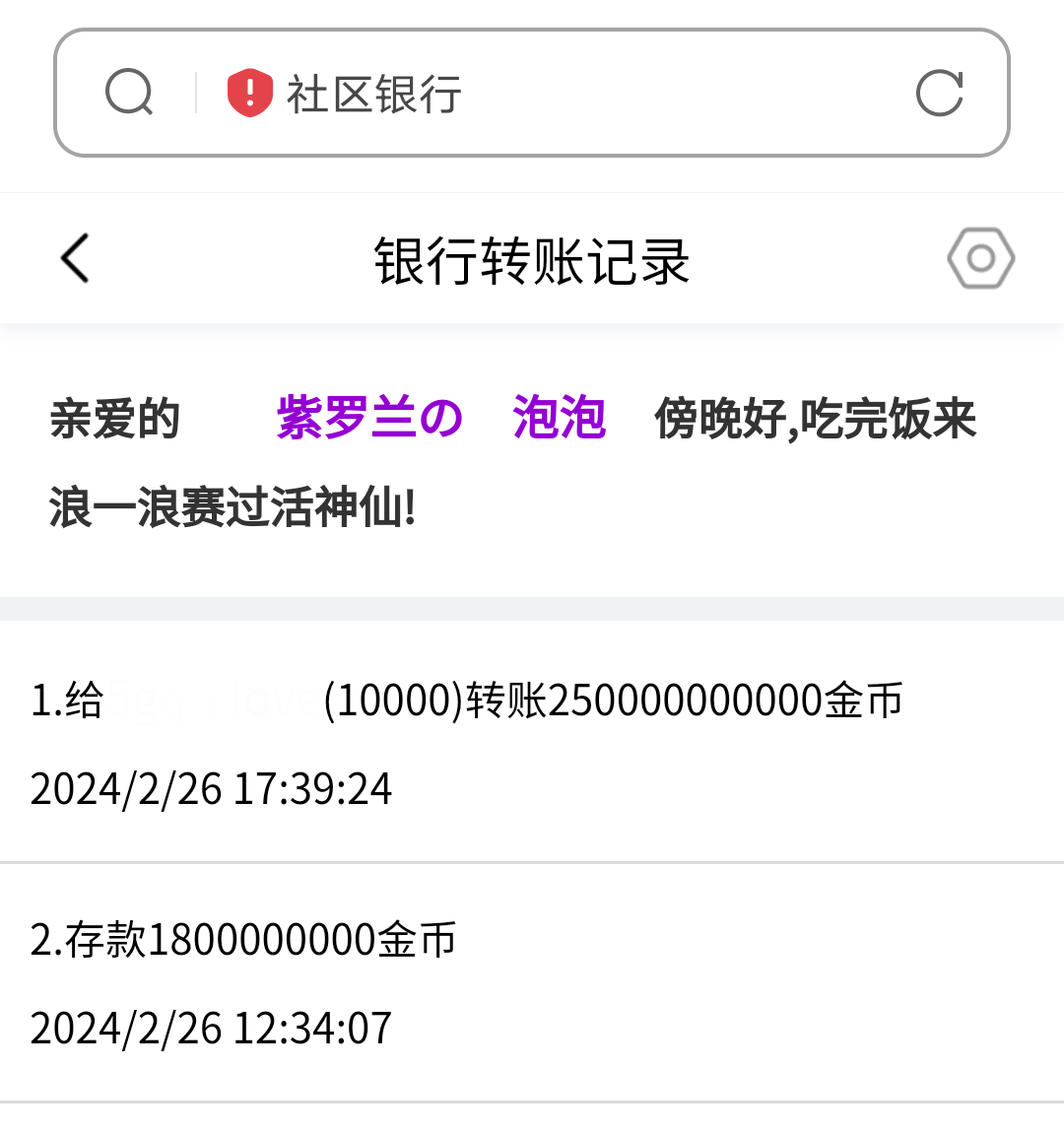Click the reload icon to refresh transfer records
This screenshot has height=1135, width=1064.
coord(940,93)
